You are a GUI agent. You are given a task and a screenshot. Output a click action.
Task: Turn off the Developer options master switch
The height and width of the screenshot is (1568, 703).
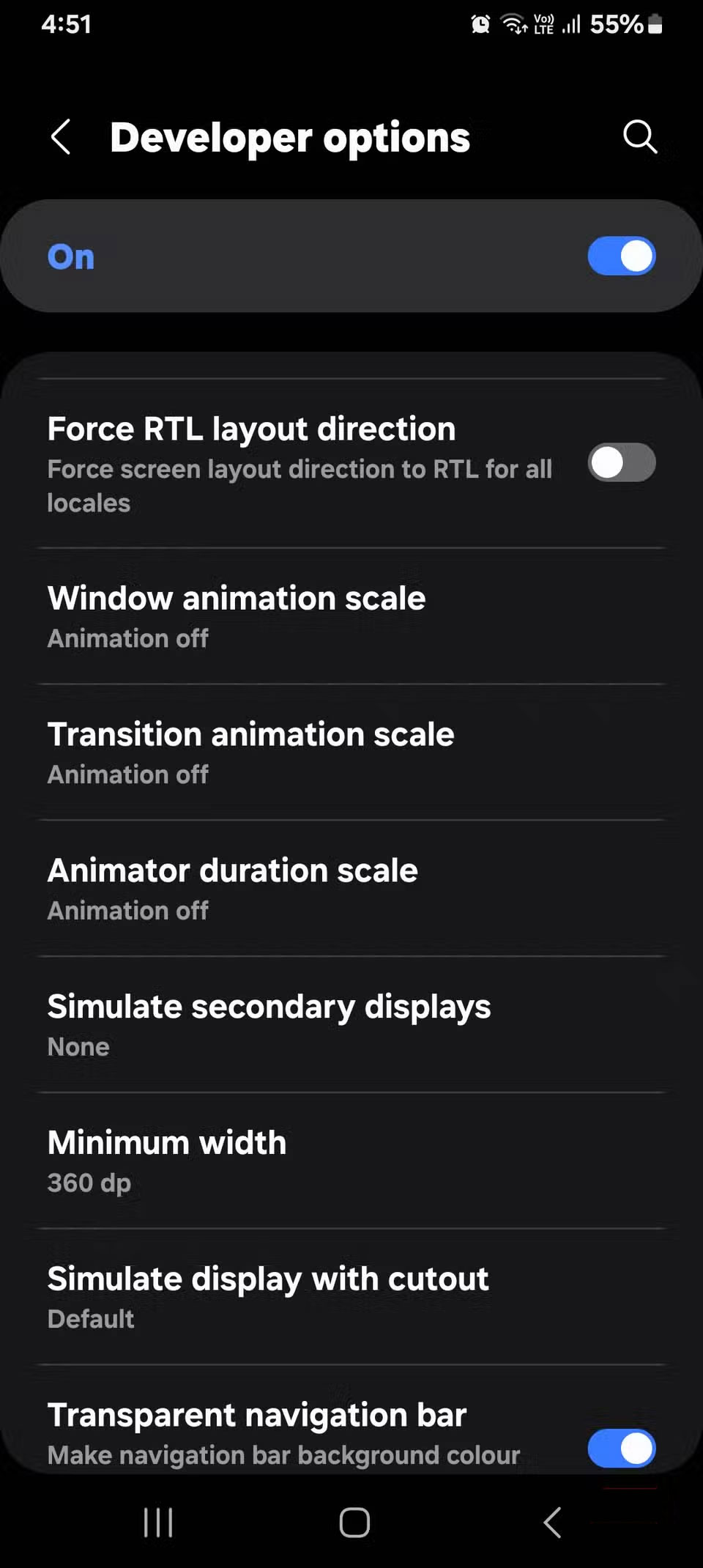[x=621, y=256]
